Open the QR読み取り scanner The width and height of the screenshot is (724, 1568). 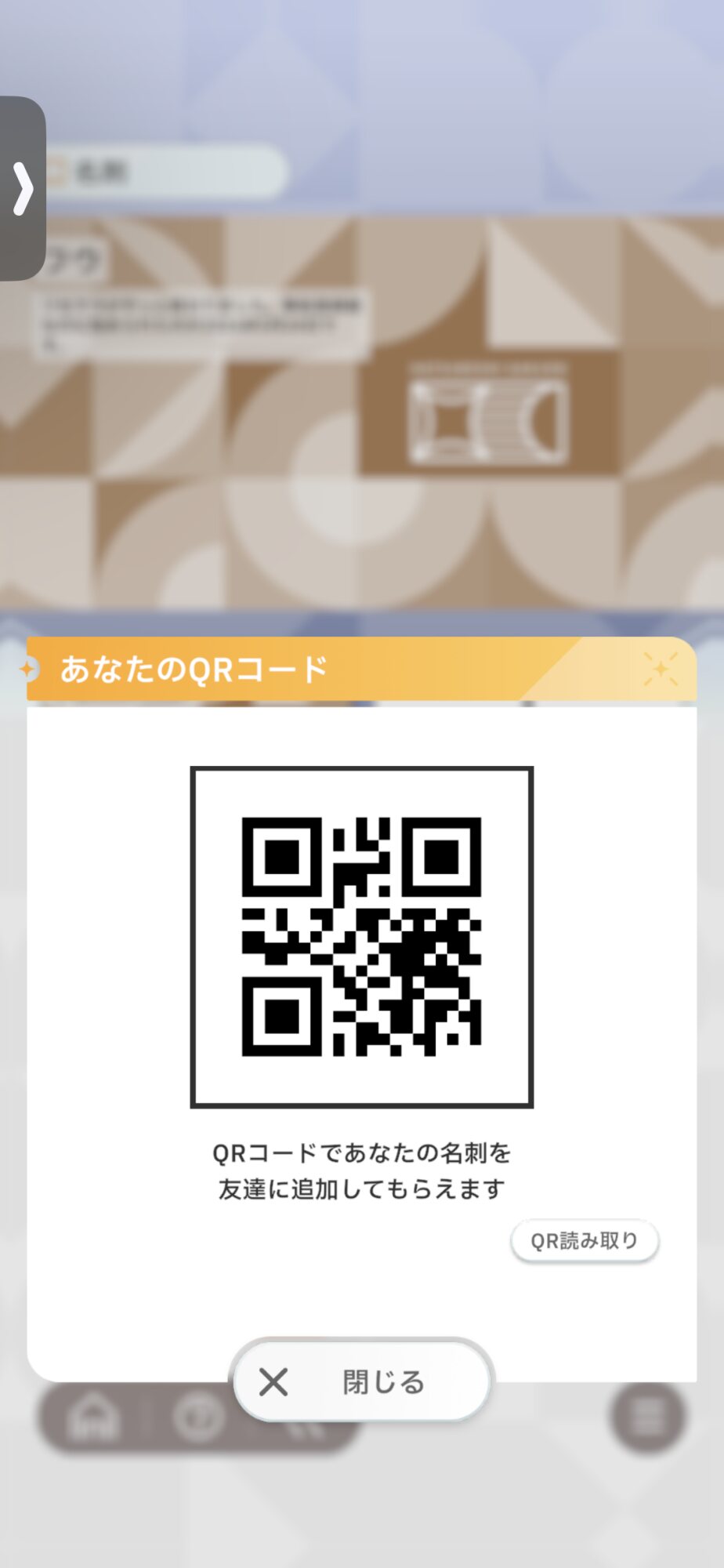[x=585, y=1240]
